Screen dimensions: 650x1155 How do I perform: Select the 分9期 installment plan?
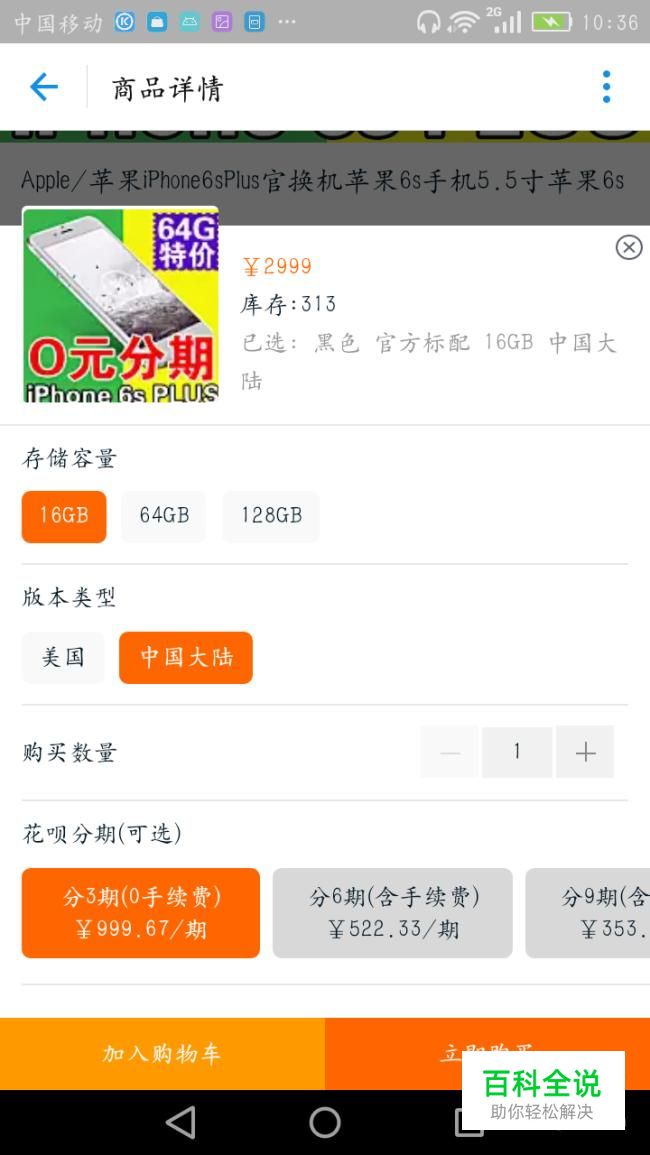(588, 913)
